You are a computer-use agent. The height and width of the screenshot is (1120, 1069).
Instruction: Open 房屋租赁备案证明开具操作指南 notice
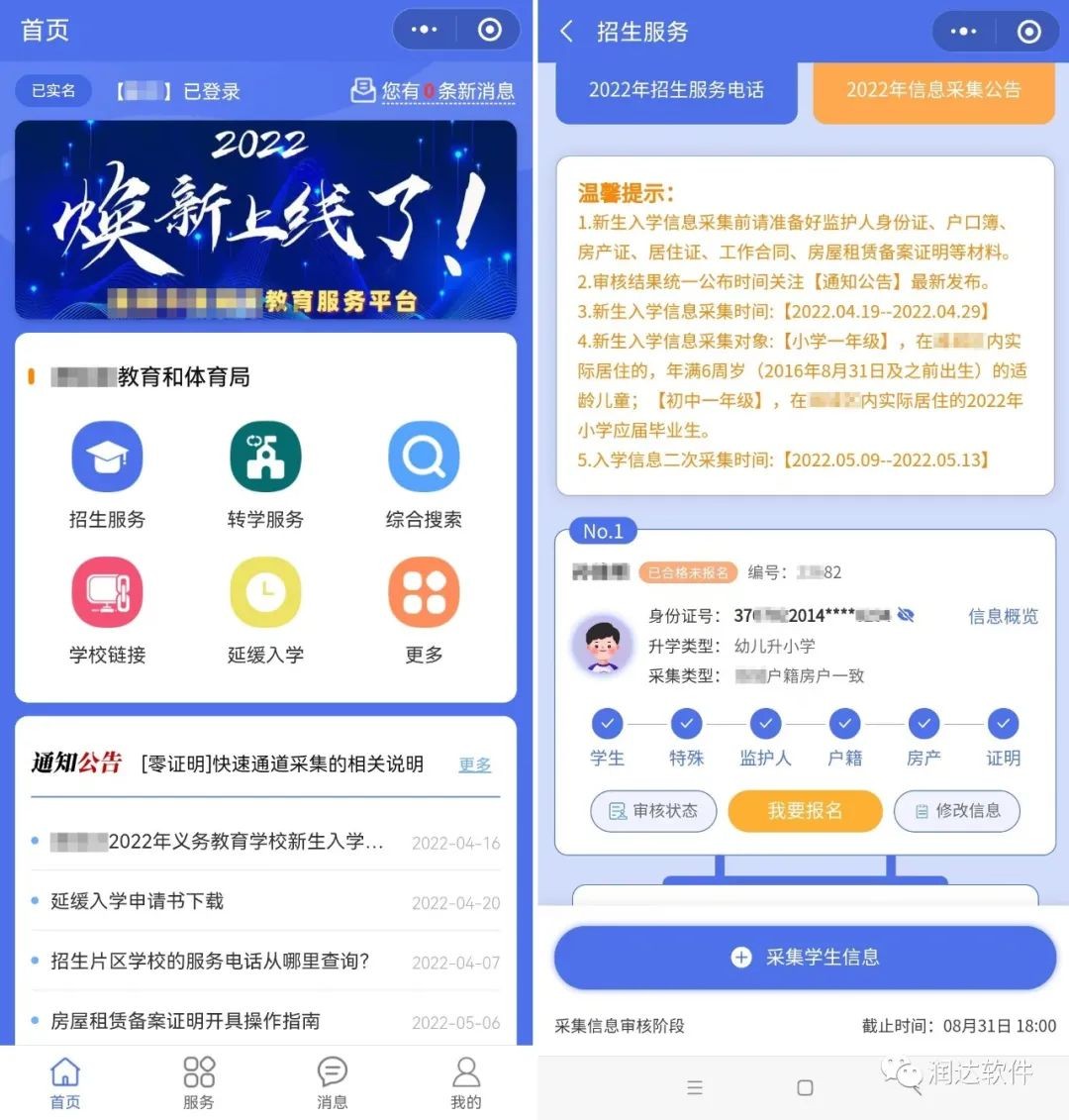tap(185, 1021)
